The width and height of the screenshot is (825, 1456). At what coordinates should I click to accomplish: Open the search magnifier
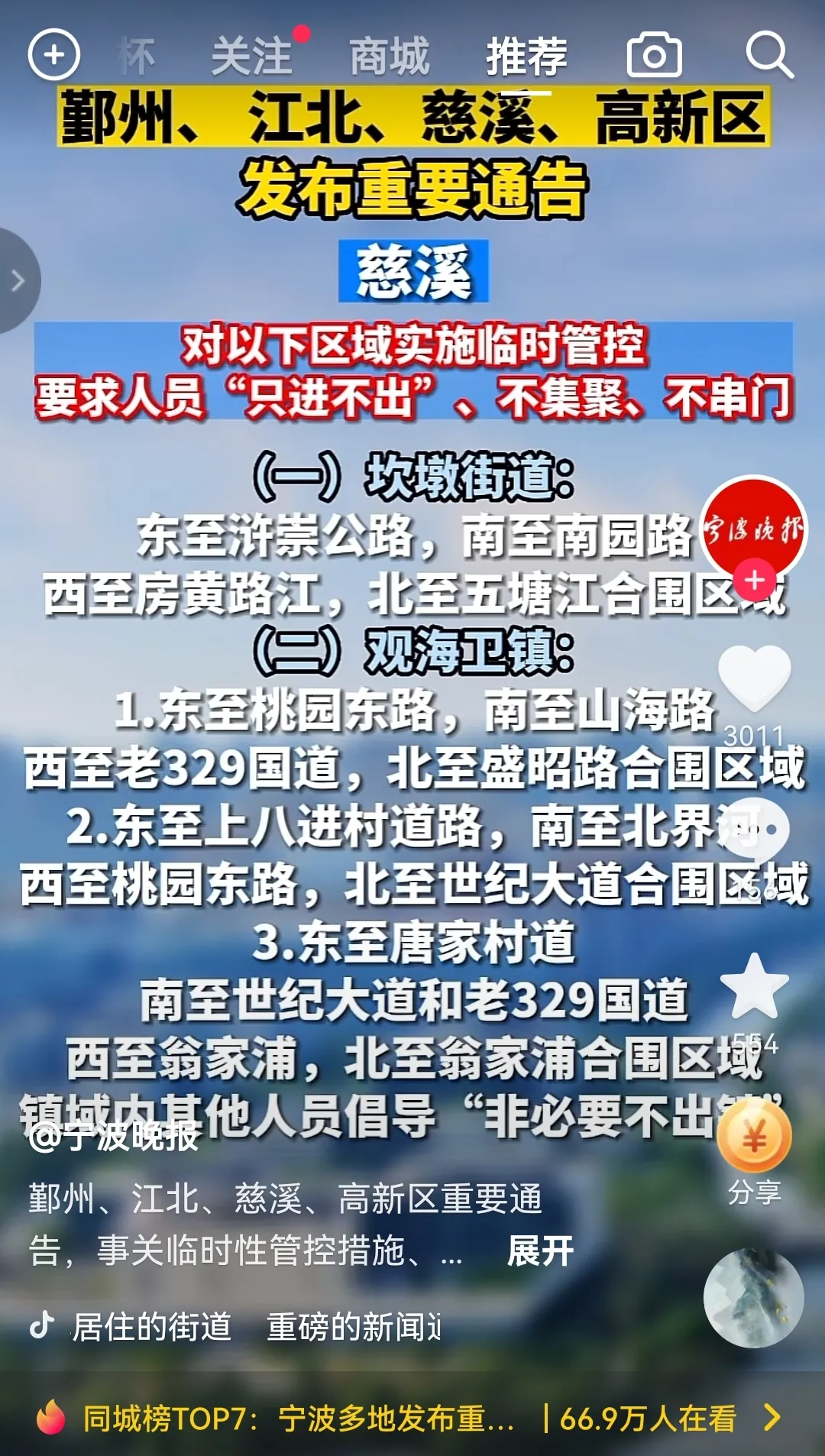[x=768, y=56]
